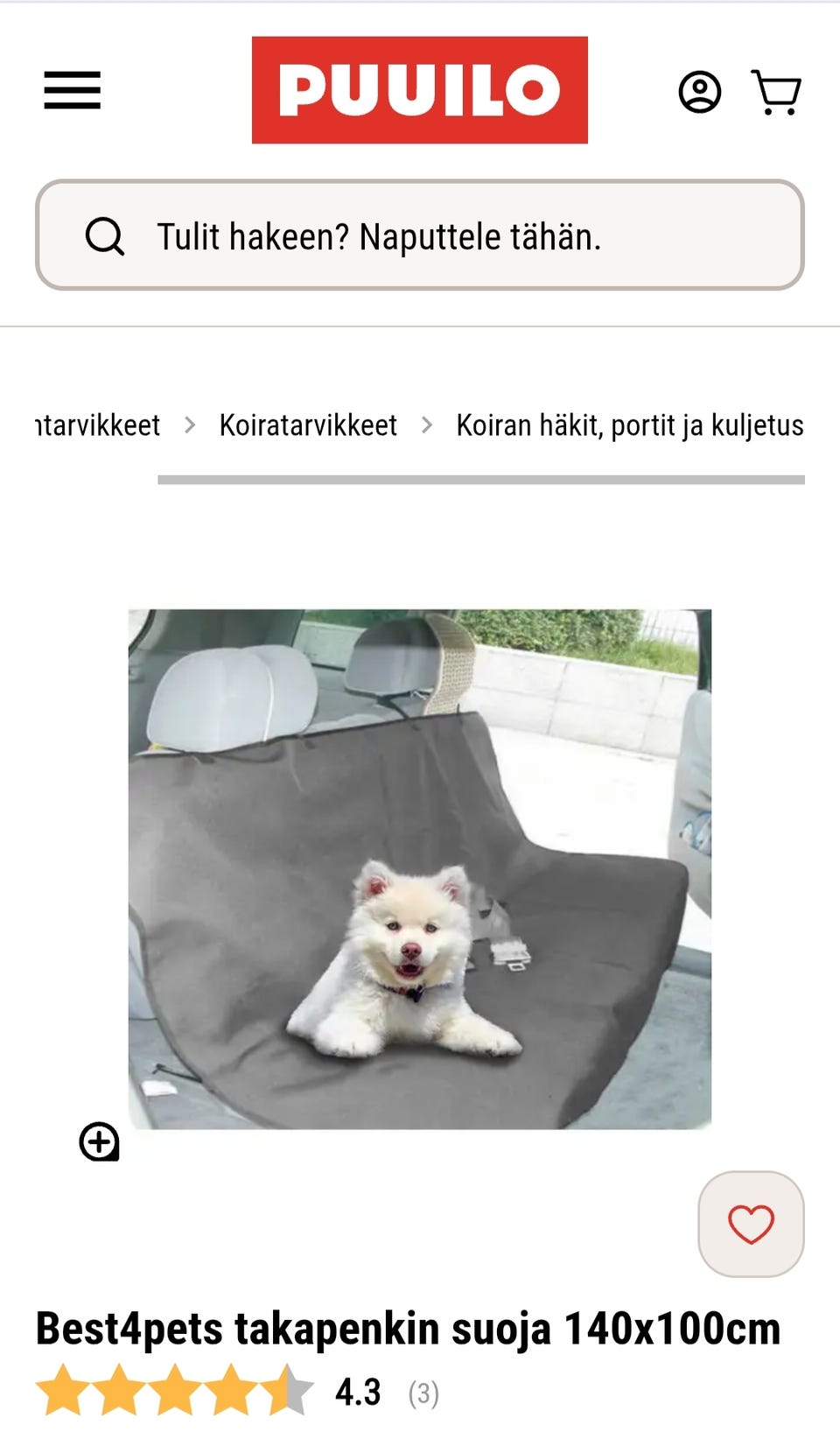Open the hamburger navigation menu
The width and height of the screenshot is (840, 1453).
point(72,91)
